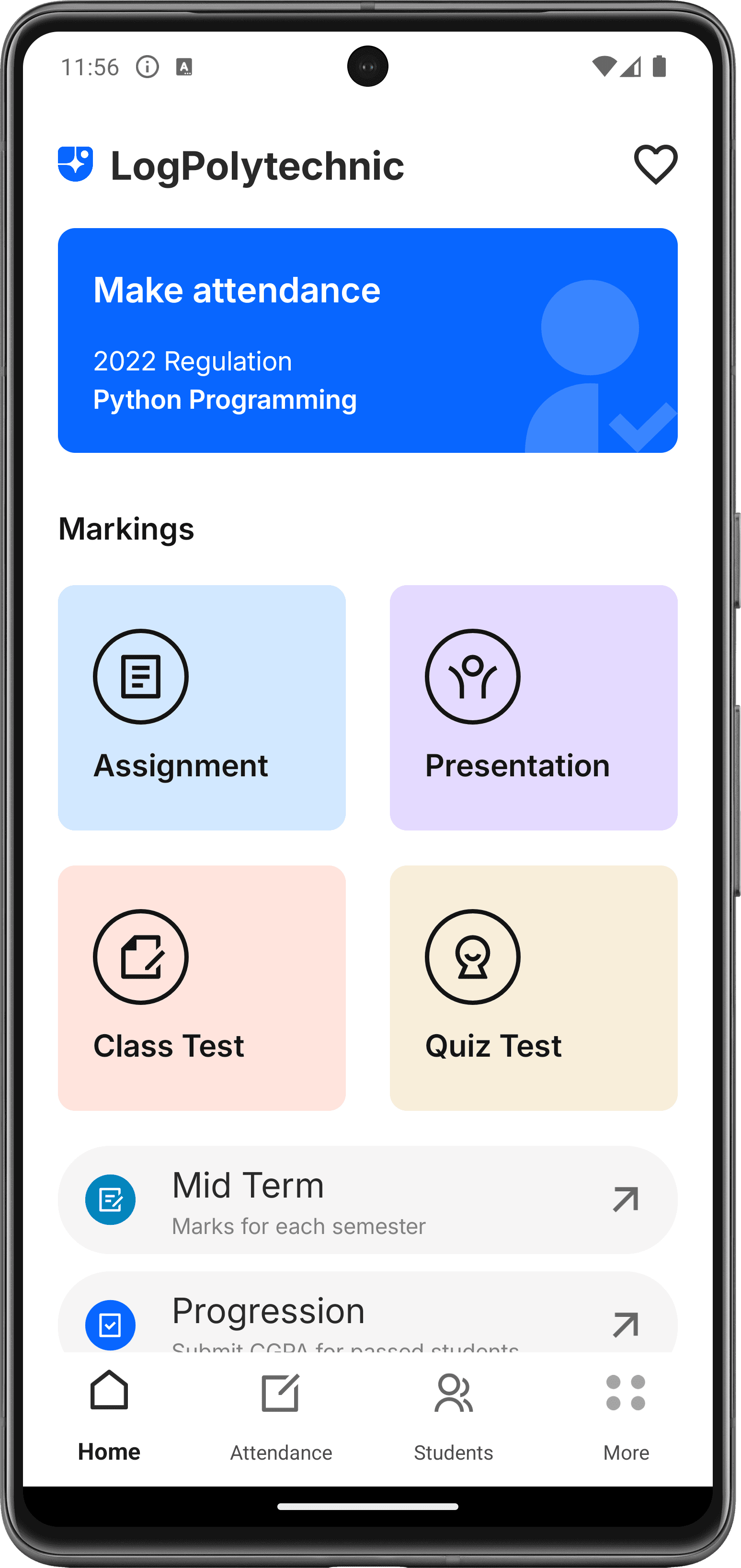Tap the Students people icon
The image size is (741, 1568).
pos(453,1392)
